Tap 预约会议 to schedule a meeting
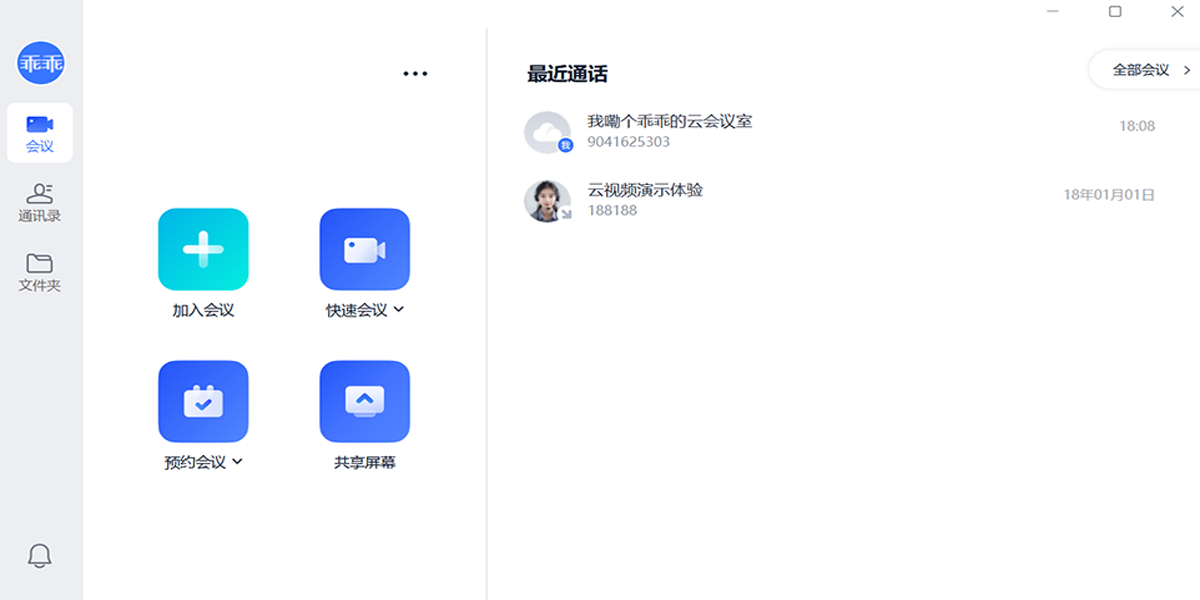 coord(203,401)
